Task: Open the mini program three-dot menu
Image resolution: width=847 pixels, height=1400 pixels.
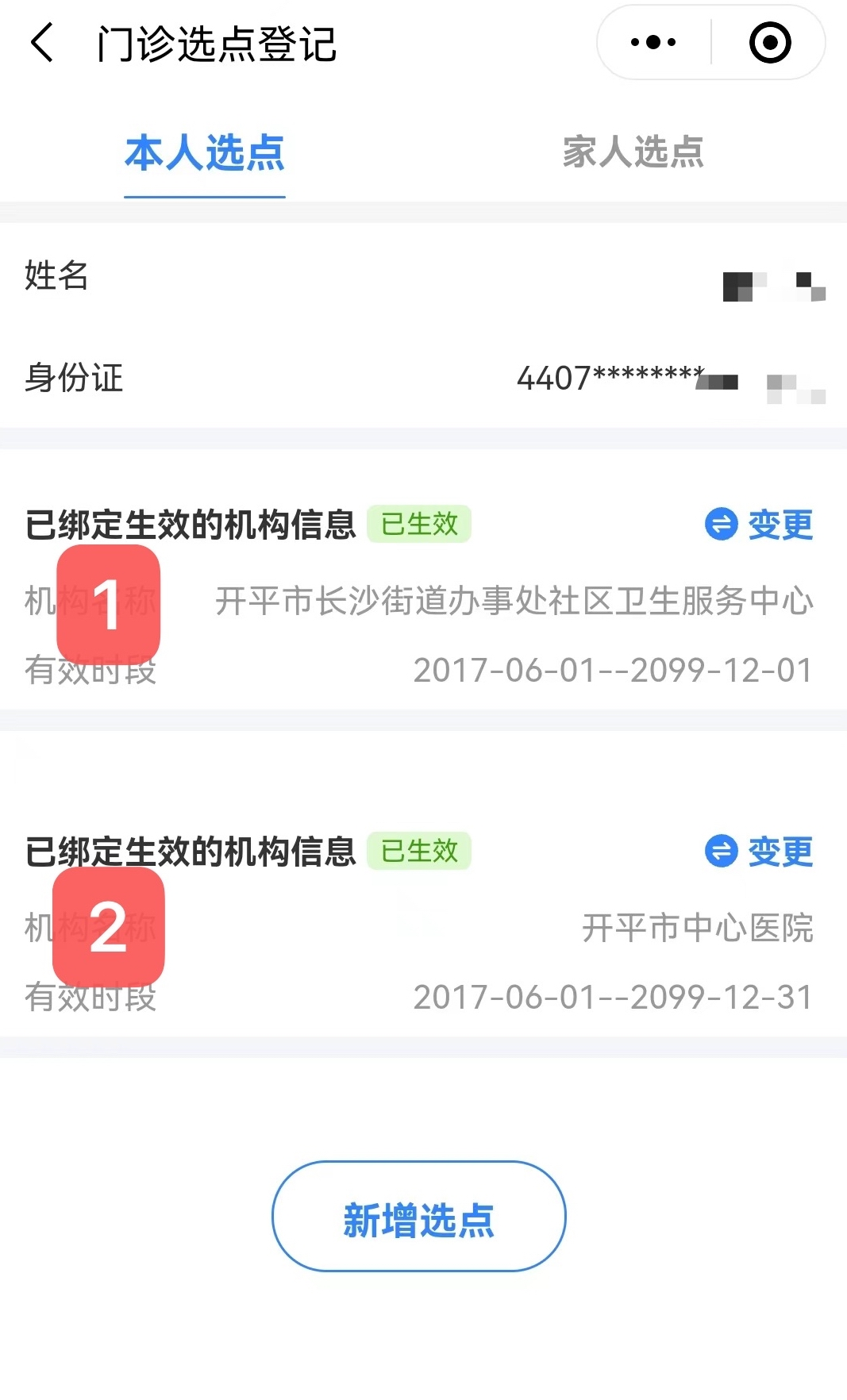Action: point(653,43)
